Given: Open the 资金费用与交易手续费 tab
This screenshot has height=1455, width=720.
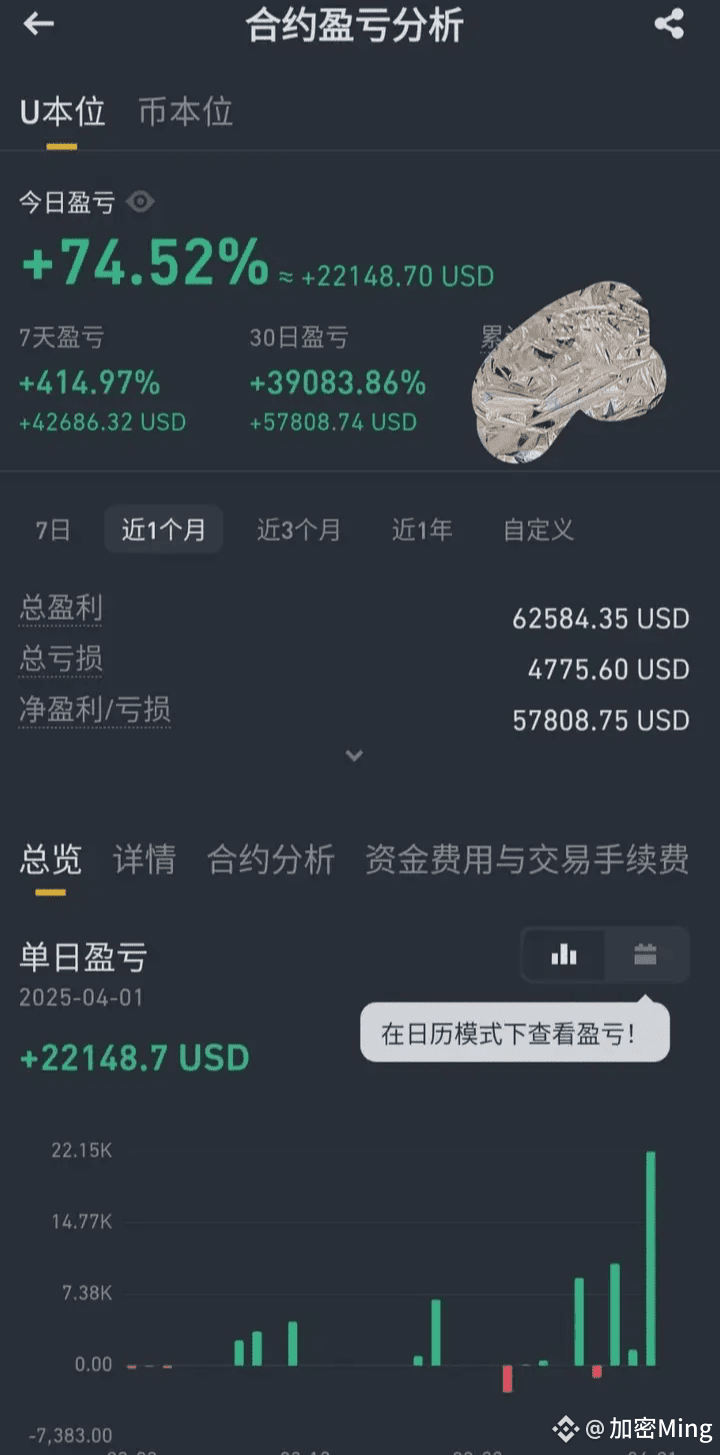Looking at the screenshot, I should [526, 859].
